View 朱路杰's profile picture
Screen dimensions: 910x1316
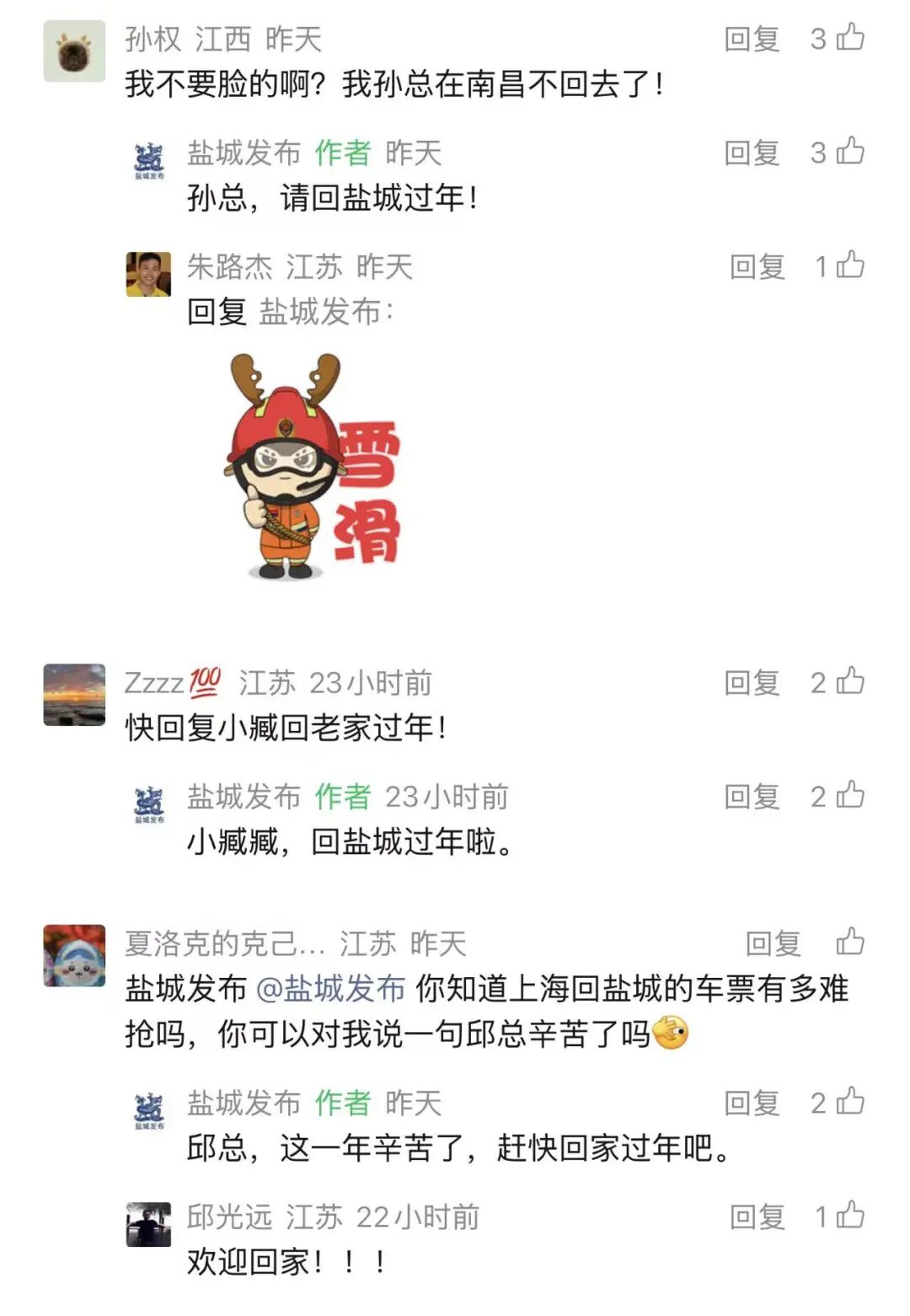pyautogui.click(x=148, y=274)
